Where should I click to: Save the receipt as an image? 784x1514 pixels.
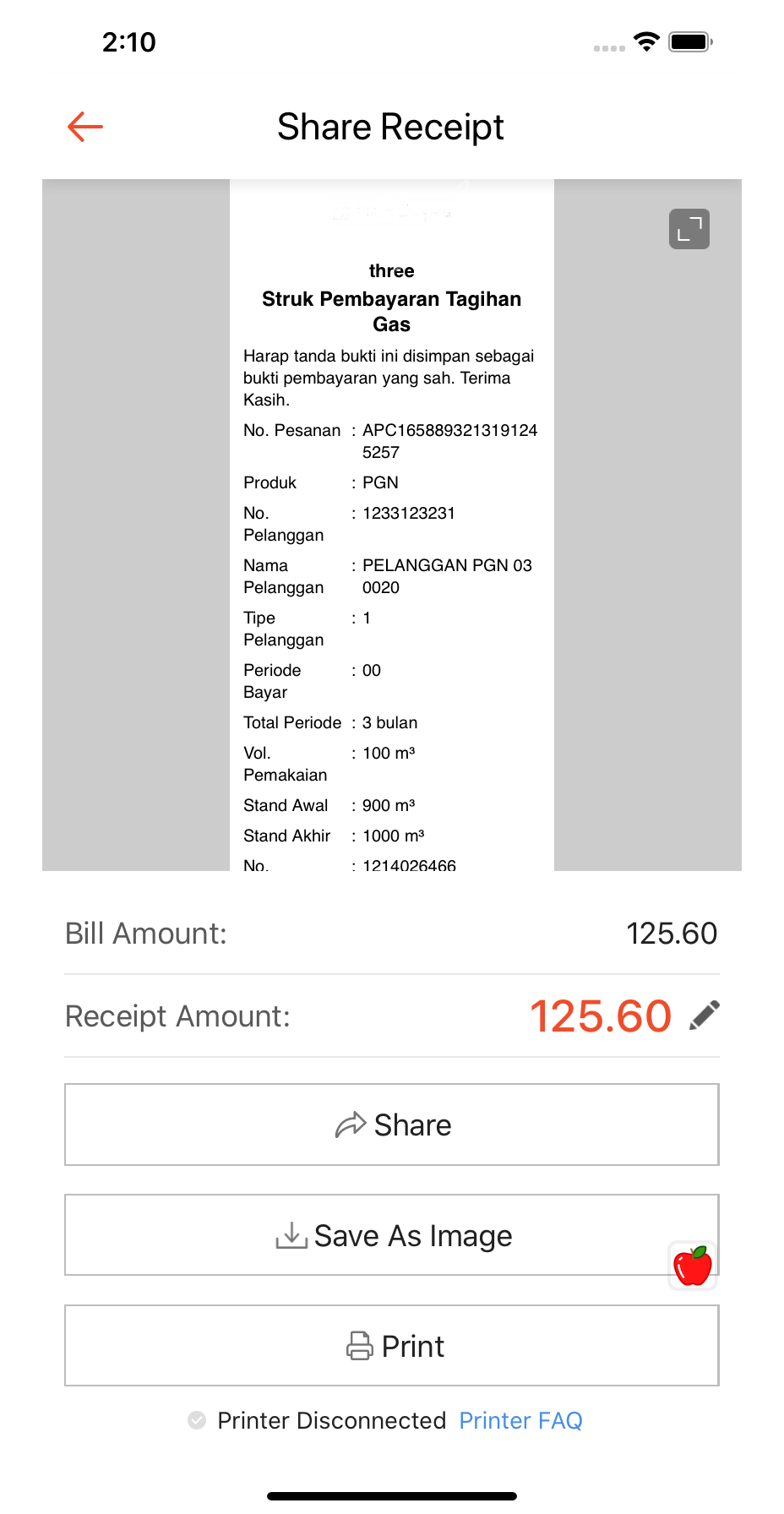(x=392, y=1235)
